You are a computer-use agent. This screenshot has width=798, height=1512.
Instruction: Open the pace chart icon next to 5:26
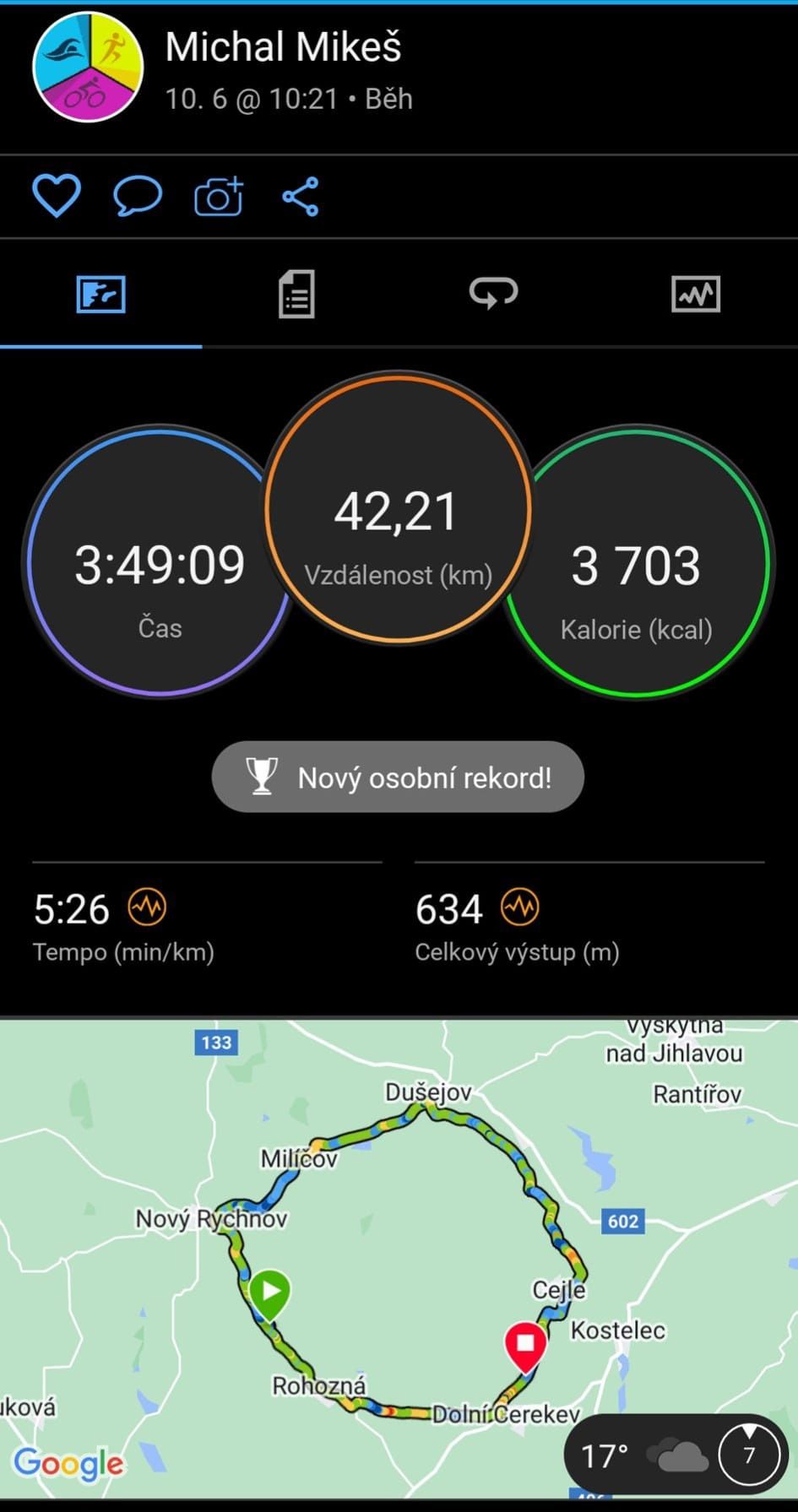point(147,908)
